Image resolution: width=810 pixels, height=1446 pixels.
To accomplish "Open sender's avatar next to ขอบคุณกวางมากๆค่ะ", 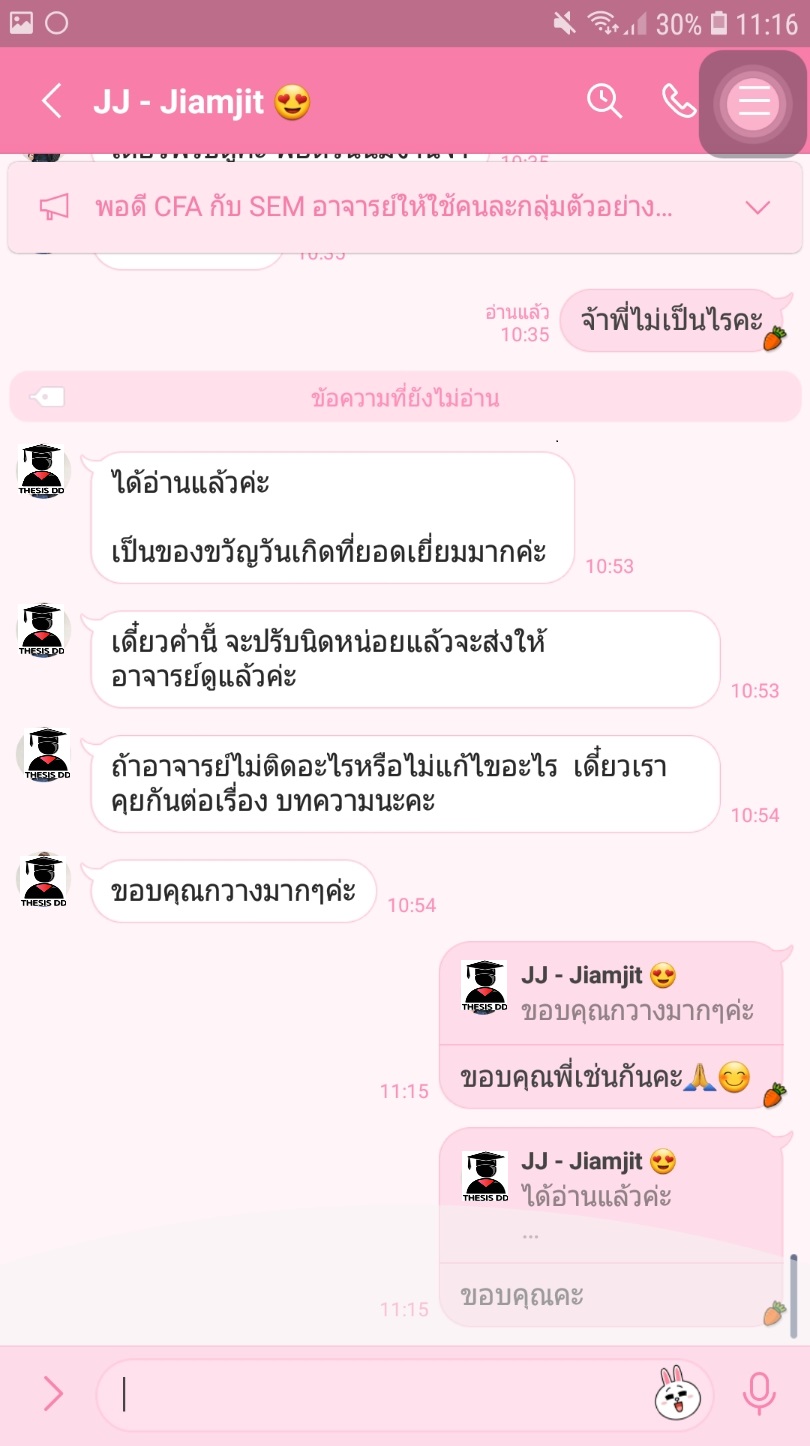I will coord(44,882).
